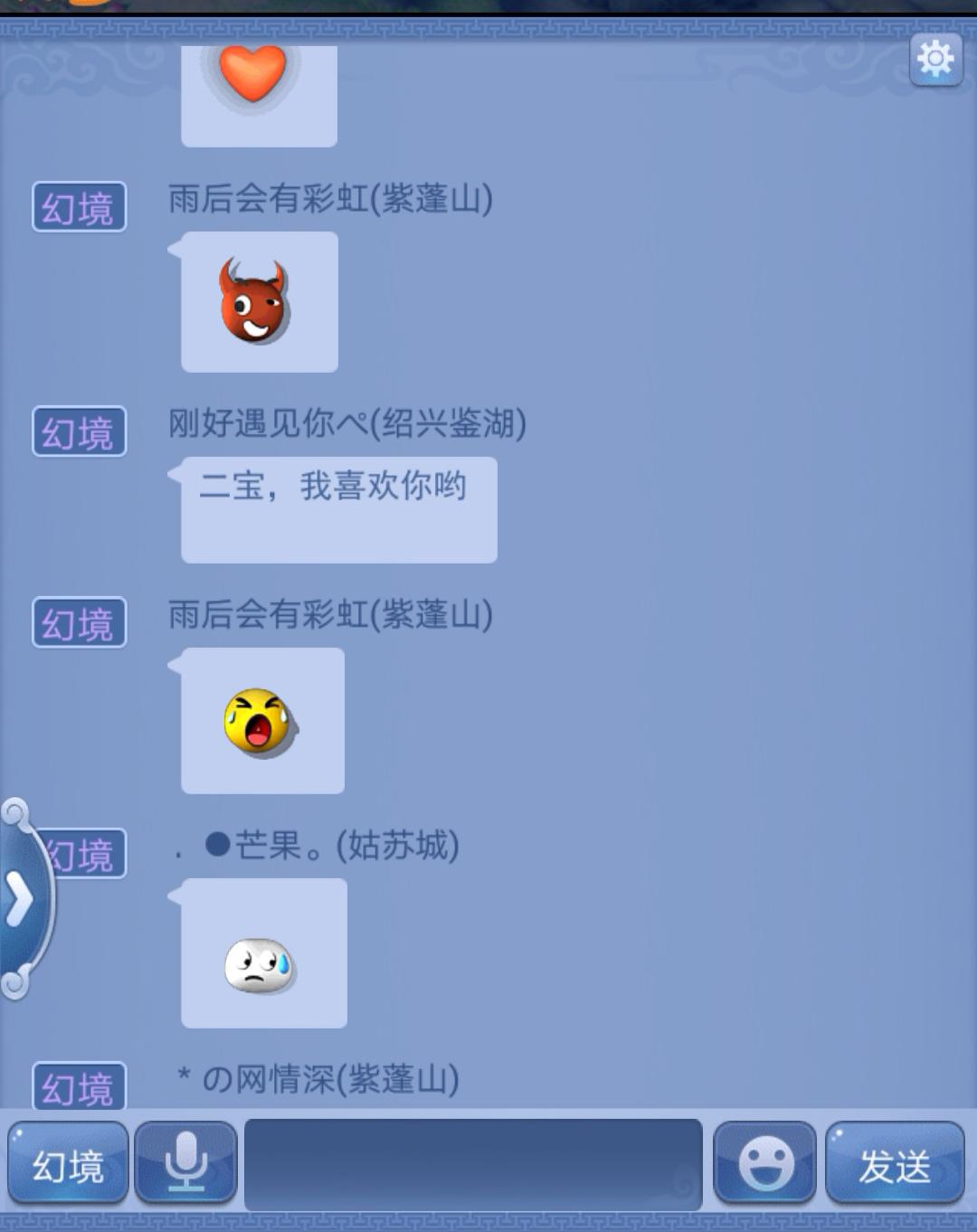Expand the side panel arrow handle
The height and width of the screenshot is (1232, 977).
pos(20,899)
